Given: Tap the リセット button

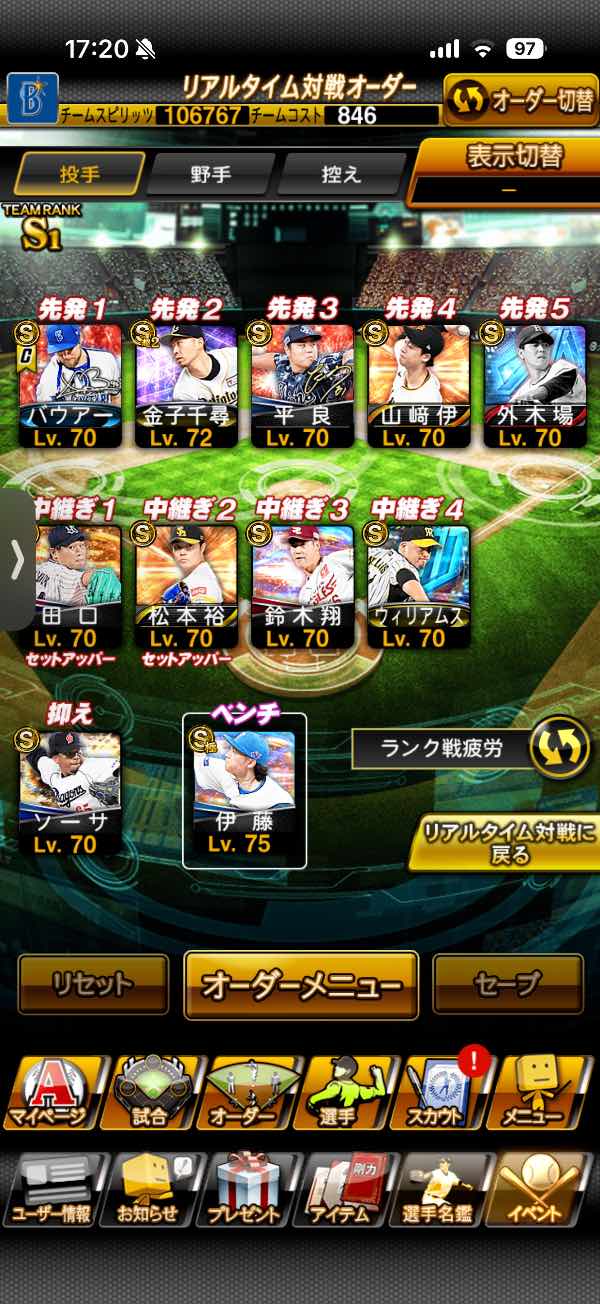Looking at the screenshot, I should (x=93, y=984).
